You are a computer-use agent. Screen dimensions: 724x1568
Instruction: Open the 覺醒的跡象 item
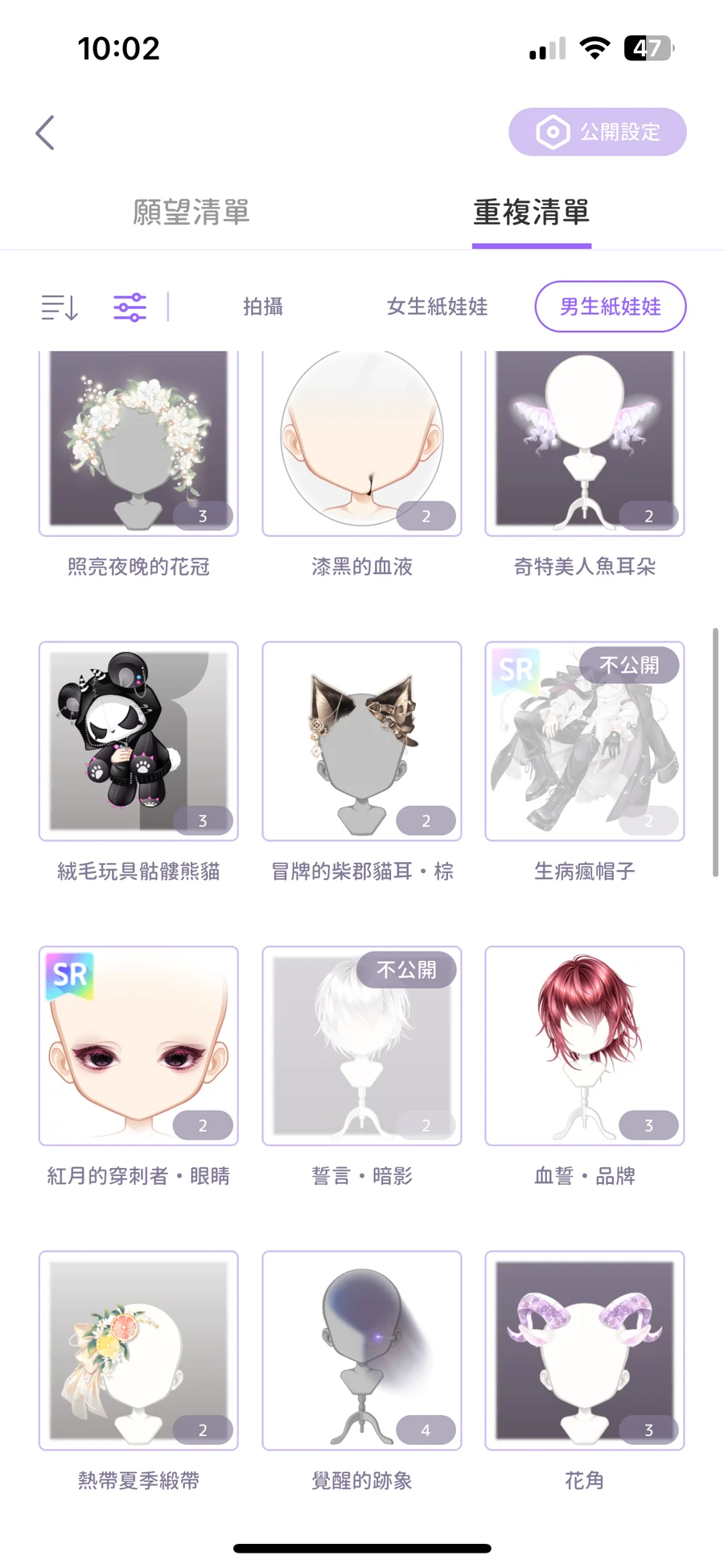click(x=362, y=1350)
